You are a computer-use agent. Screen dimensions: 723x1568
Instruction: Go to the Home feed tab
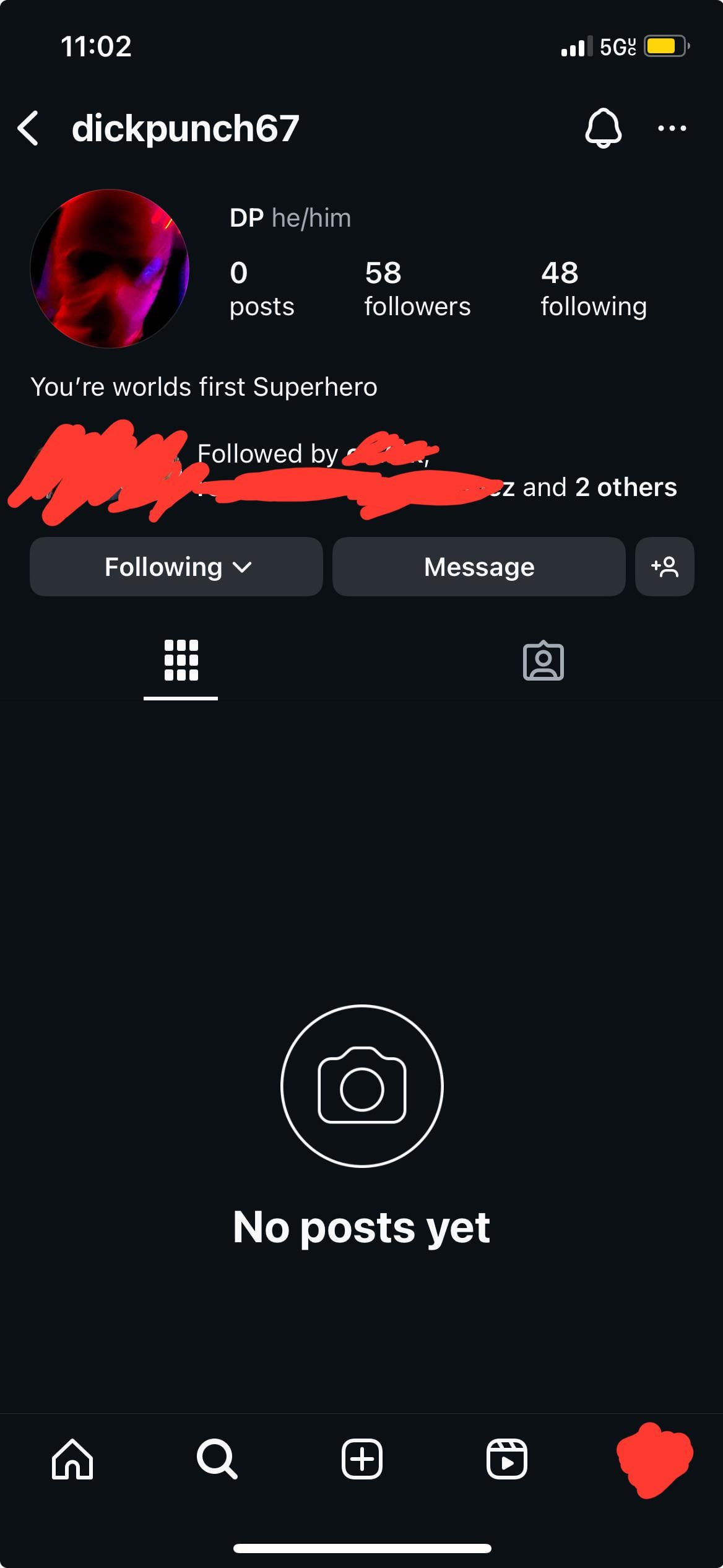72,1459
